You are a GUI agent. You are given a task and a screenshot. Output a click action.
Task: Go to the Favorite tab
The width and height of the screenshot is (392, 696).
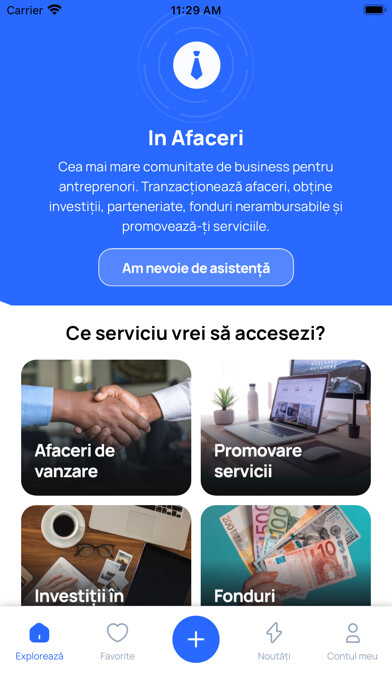(118, 641)
